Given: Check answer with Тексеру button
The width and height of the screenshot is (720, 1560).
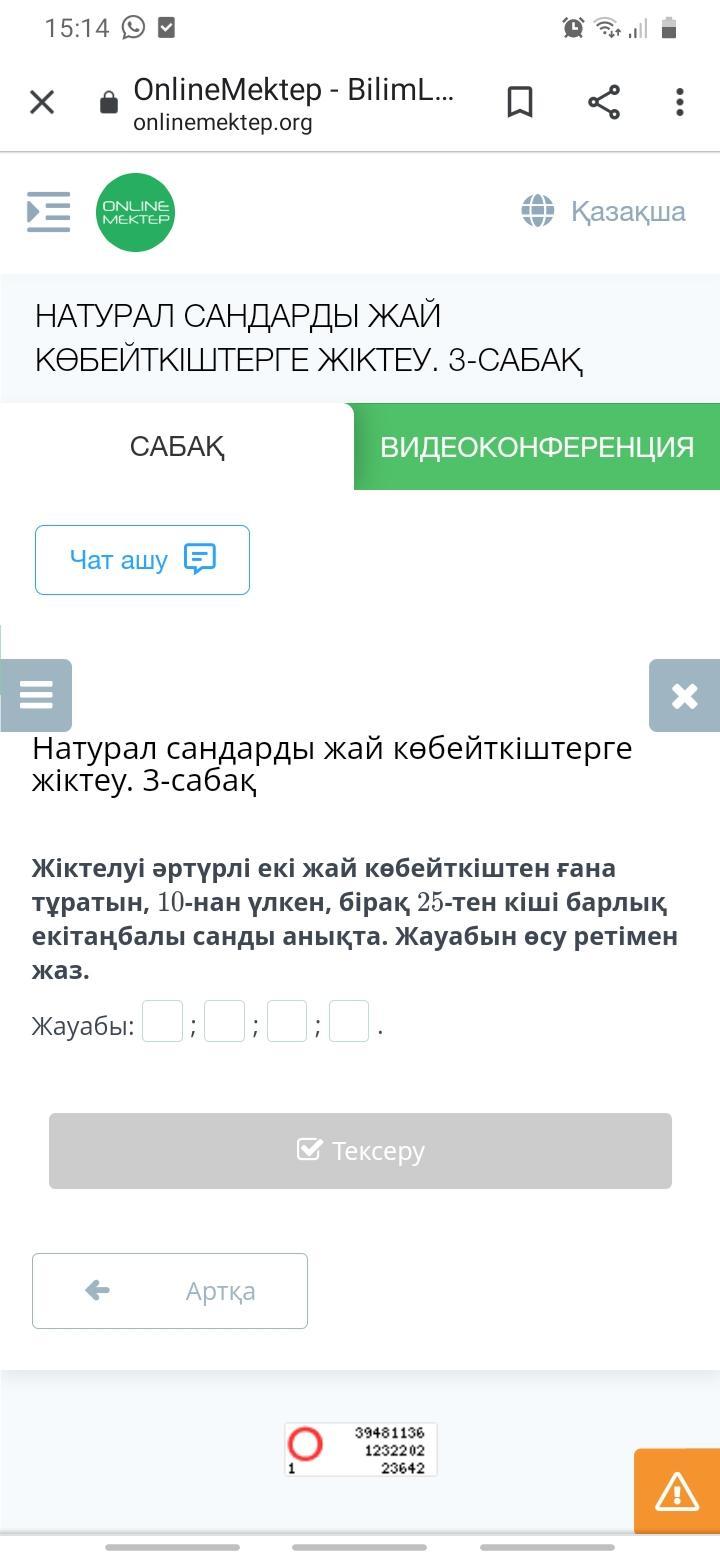Looking at the screenshot, I should click(x=360, y=1151).
